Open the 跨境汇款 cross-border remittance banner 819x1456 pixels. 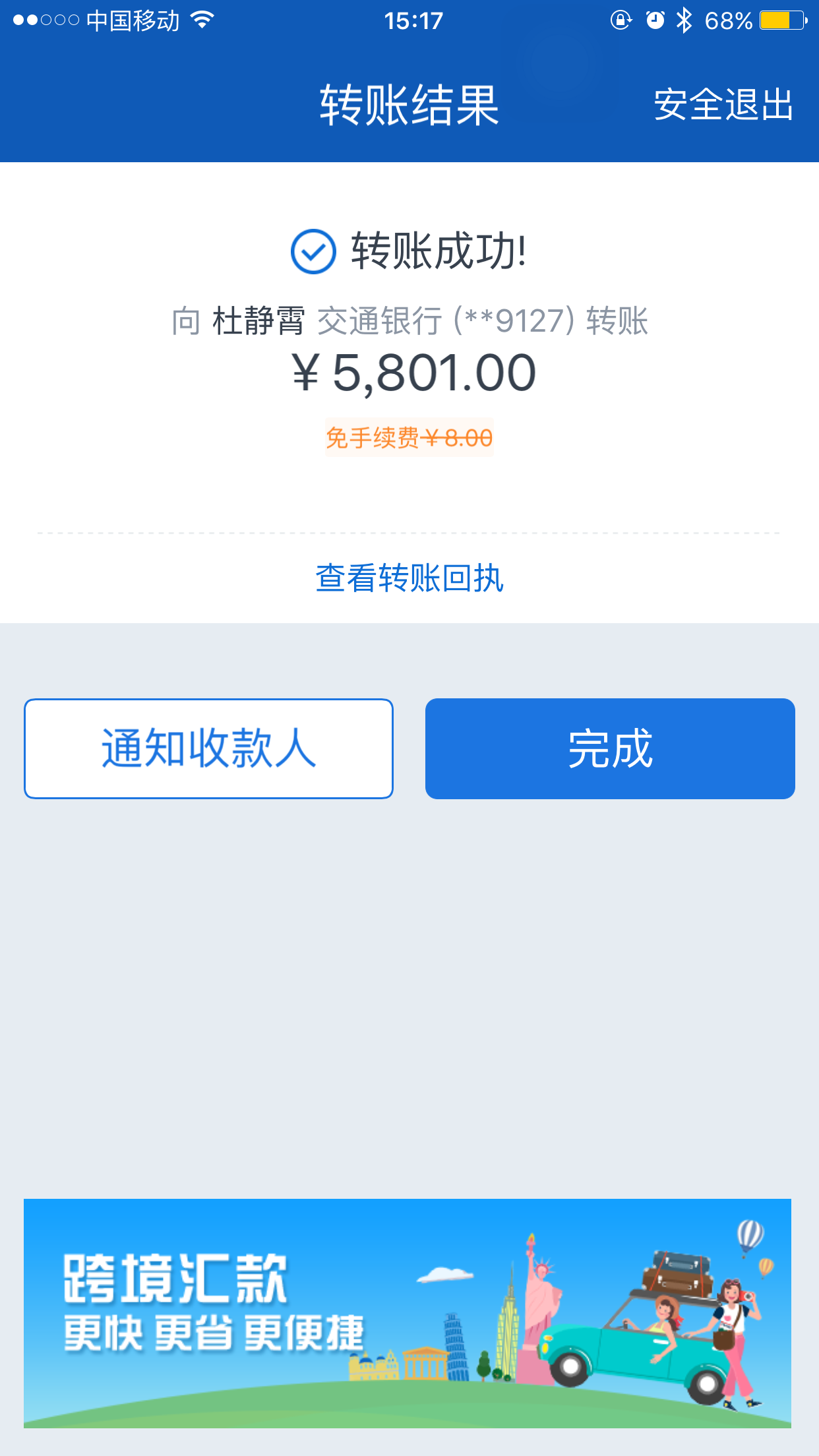pos(408,1312)
